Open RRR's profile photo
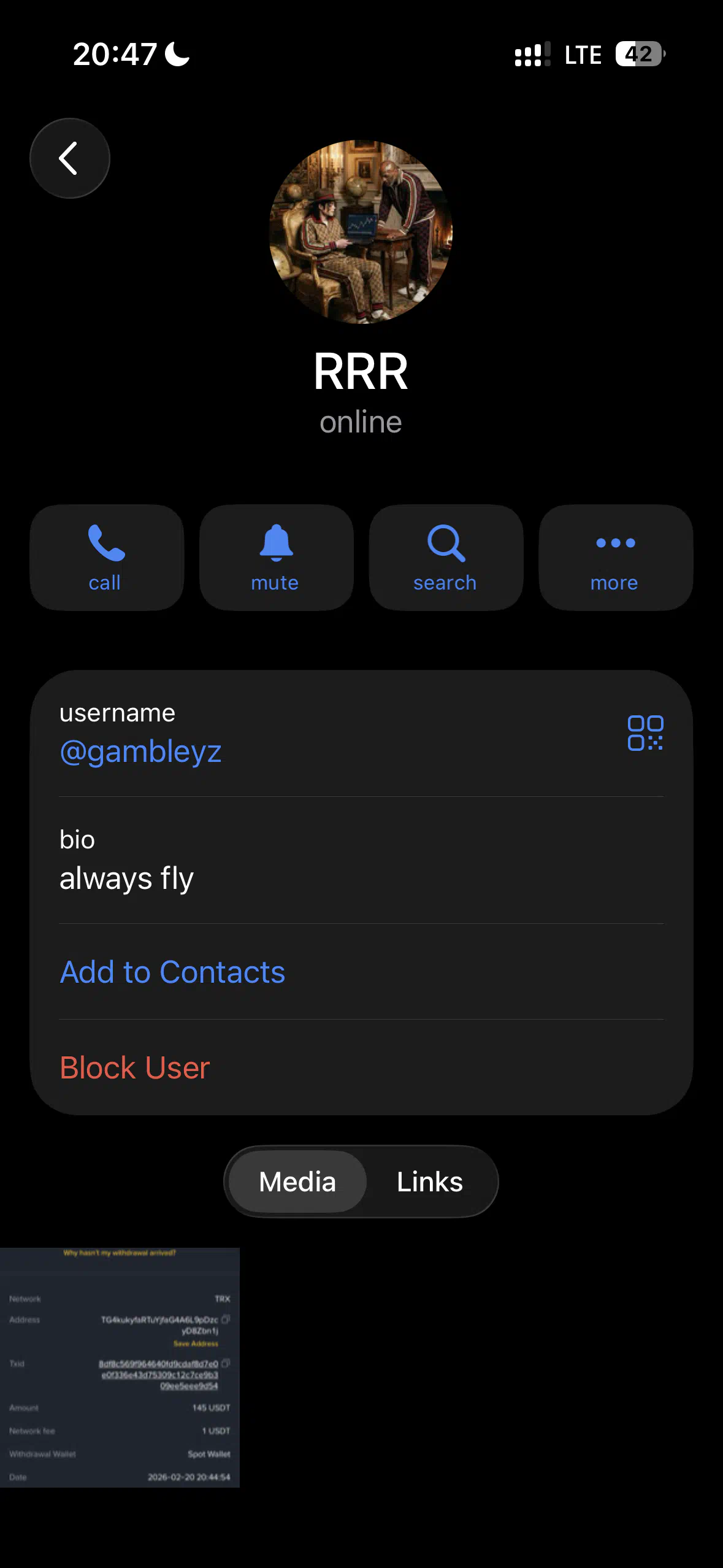 pyautogui.click(x=361, y=232)
